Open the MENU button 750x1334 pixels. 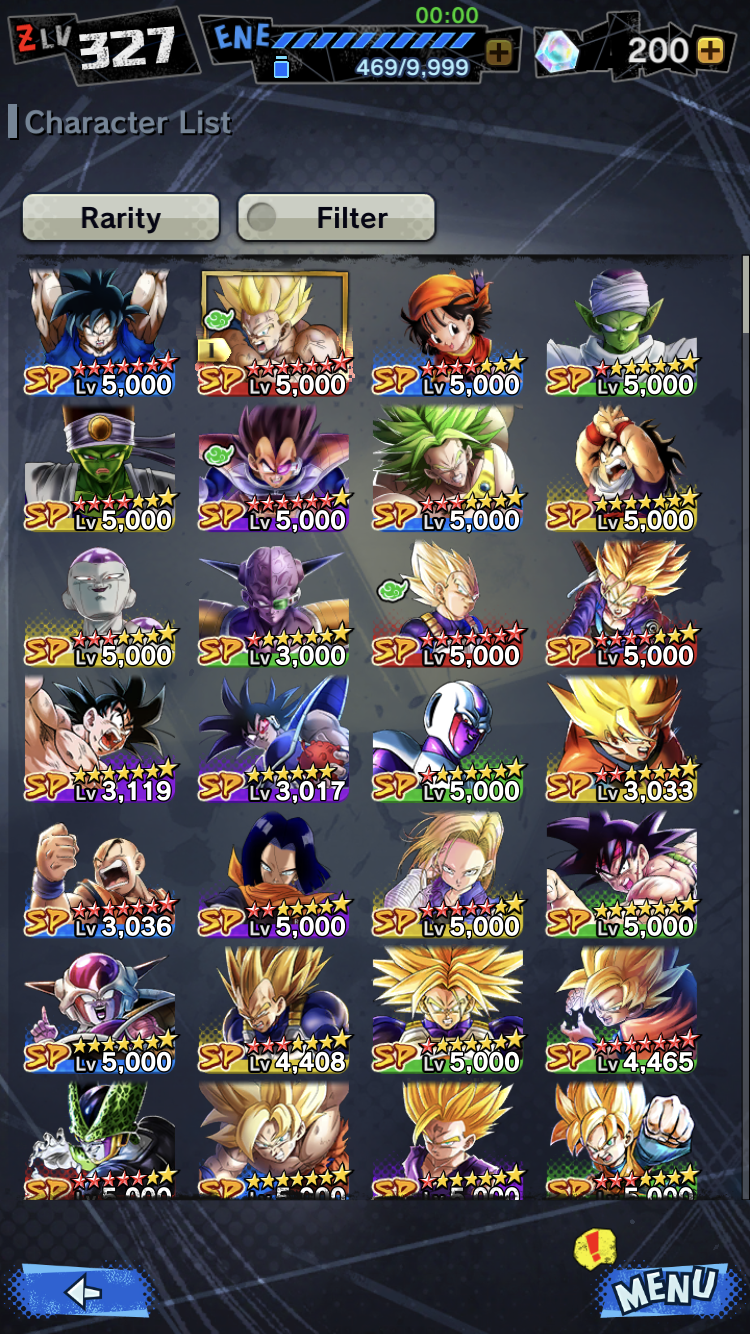[x=666, y=1288]
